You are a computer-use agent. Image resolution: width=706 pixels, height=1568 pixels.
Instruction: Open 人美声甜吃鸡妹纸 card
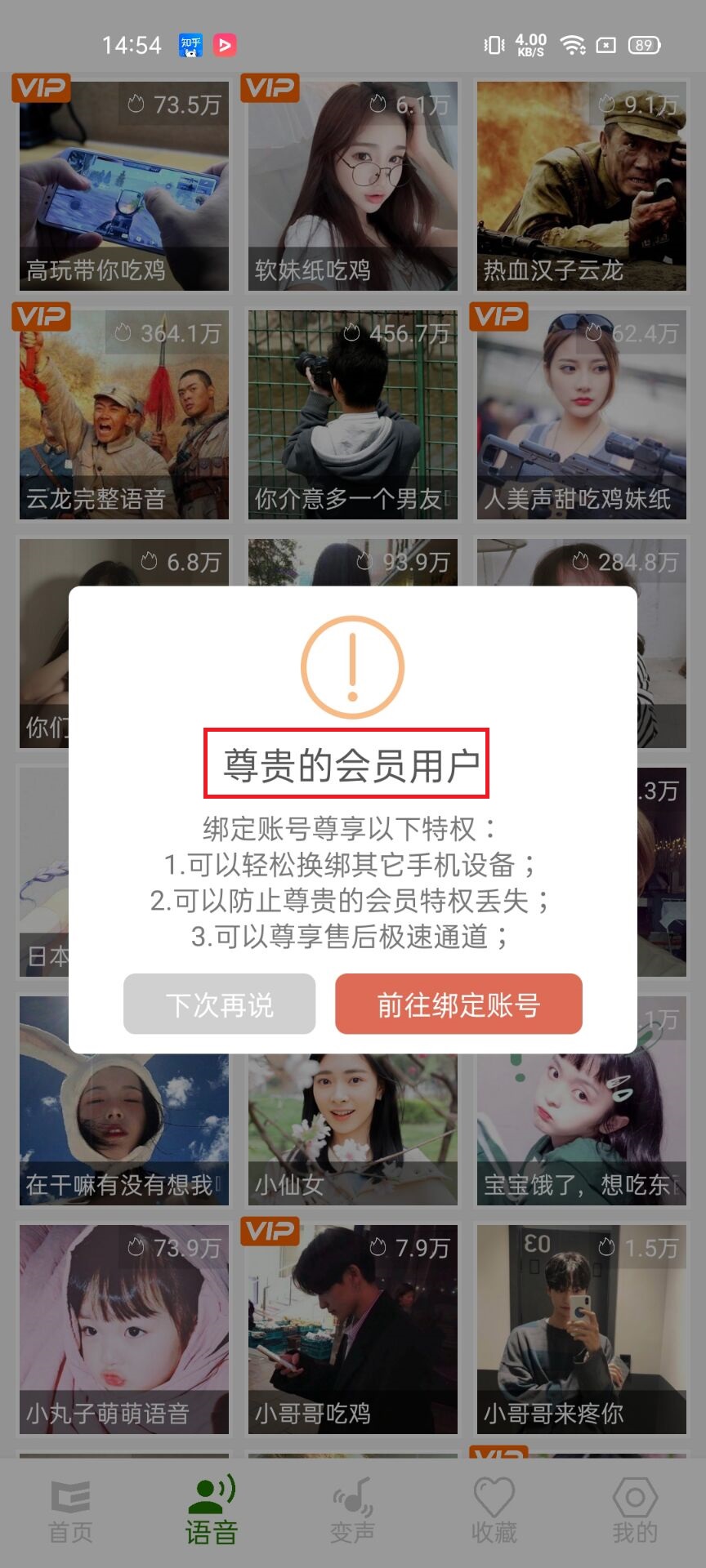[581, 415]
